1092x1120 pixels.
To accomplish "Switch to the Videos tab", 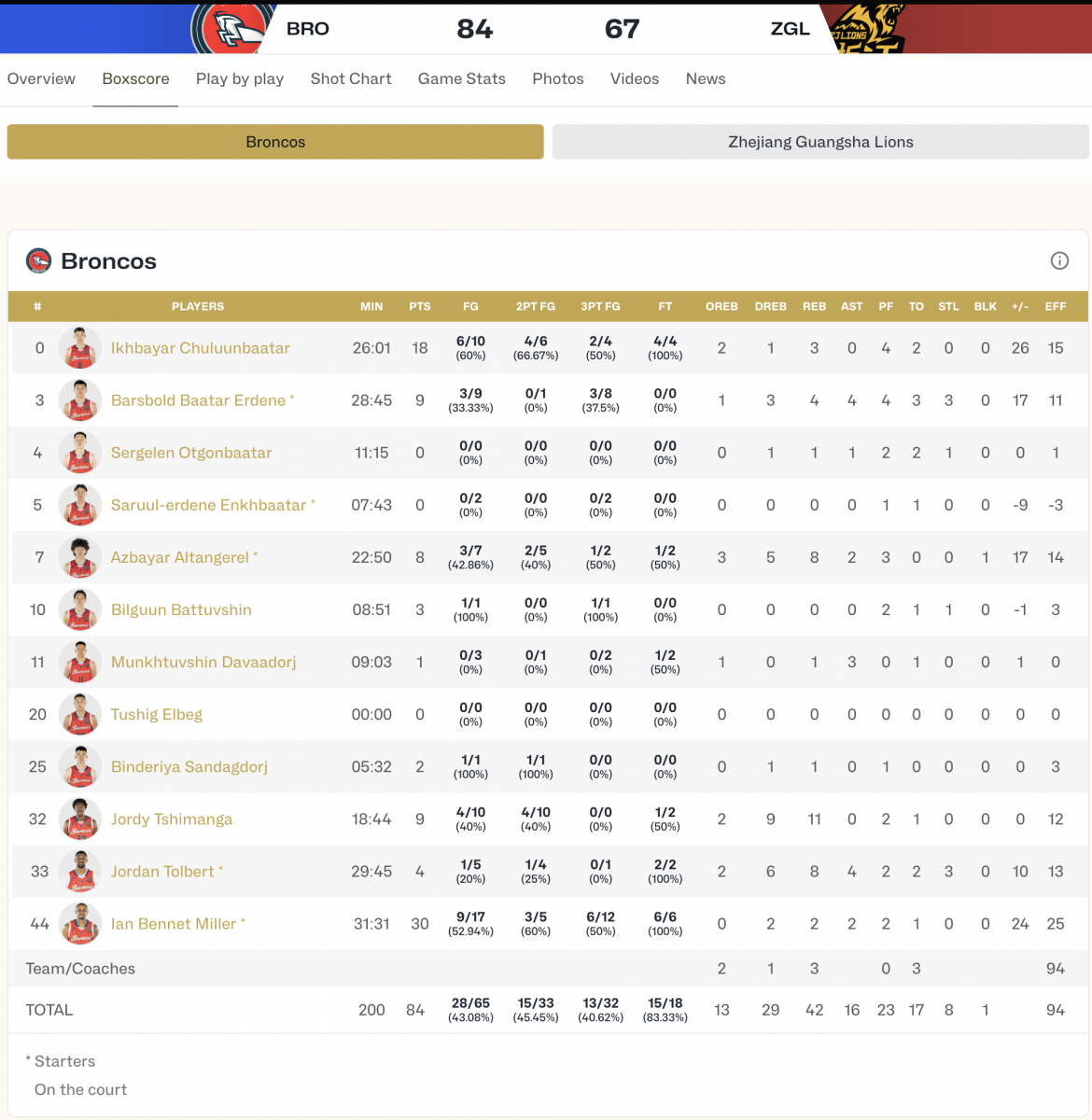I will coord(635,79).
